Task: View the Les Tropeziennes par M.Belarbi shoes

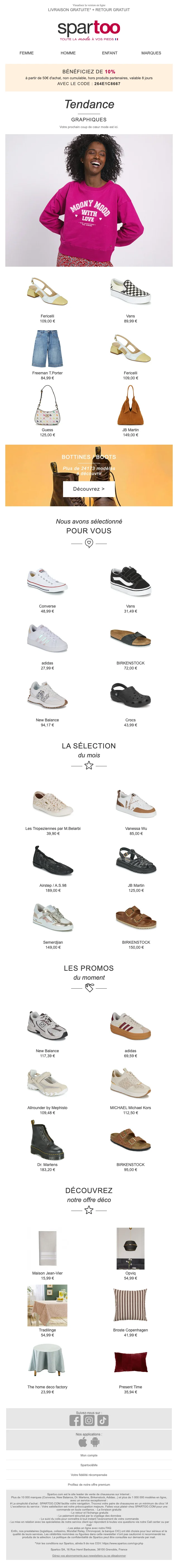Action: [x=53, y=805]
